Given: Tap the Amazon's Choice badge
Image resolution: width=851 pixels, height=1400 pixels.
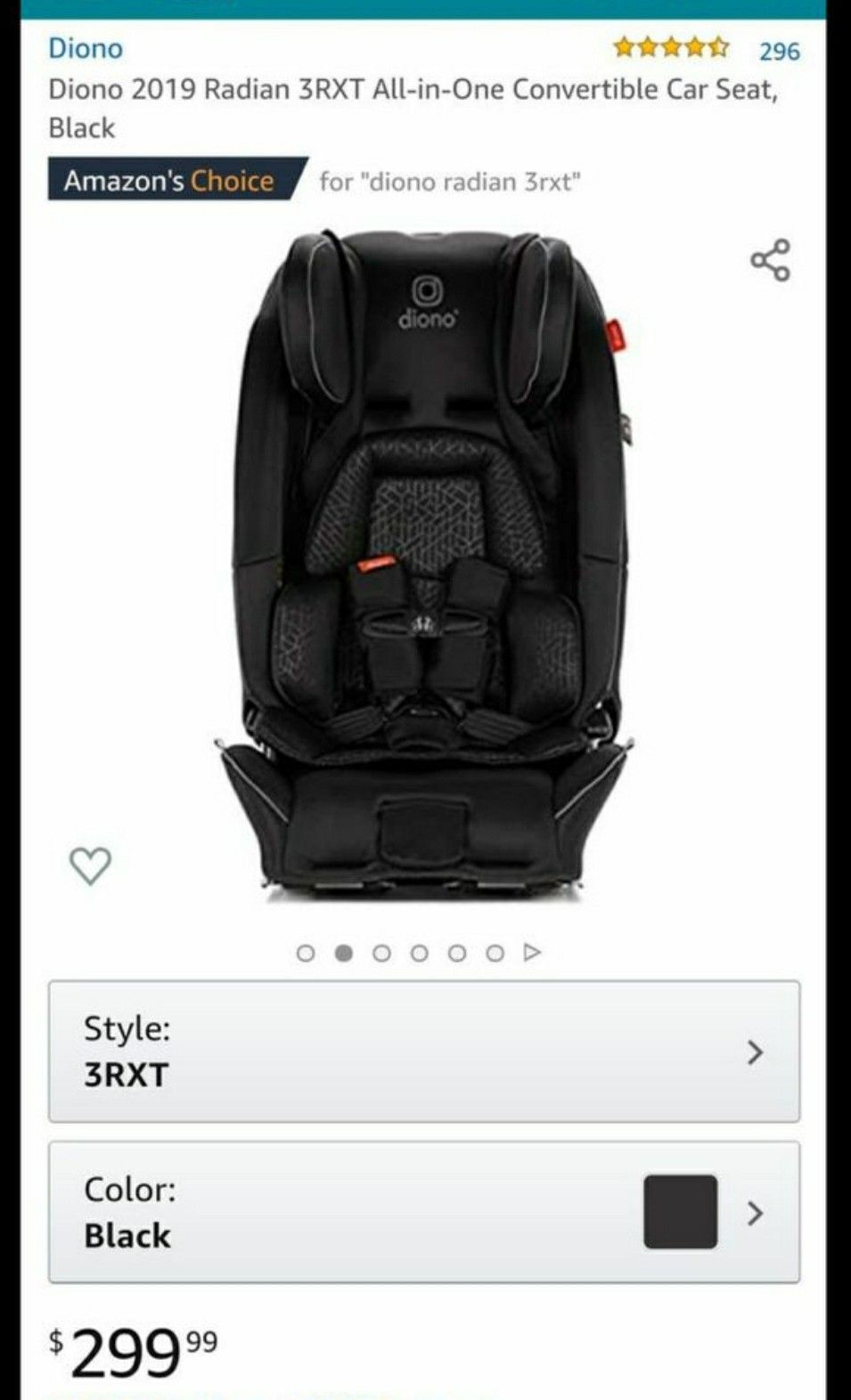Looking at the screenshot, I should (176, 180).
